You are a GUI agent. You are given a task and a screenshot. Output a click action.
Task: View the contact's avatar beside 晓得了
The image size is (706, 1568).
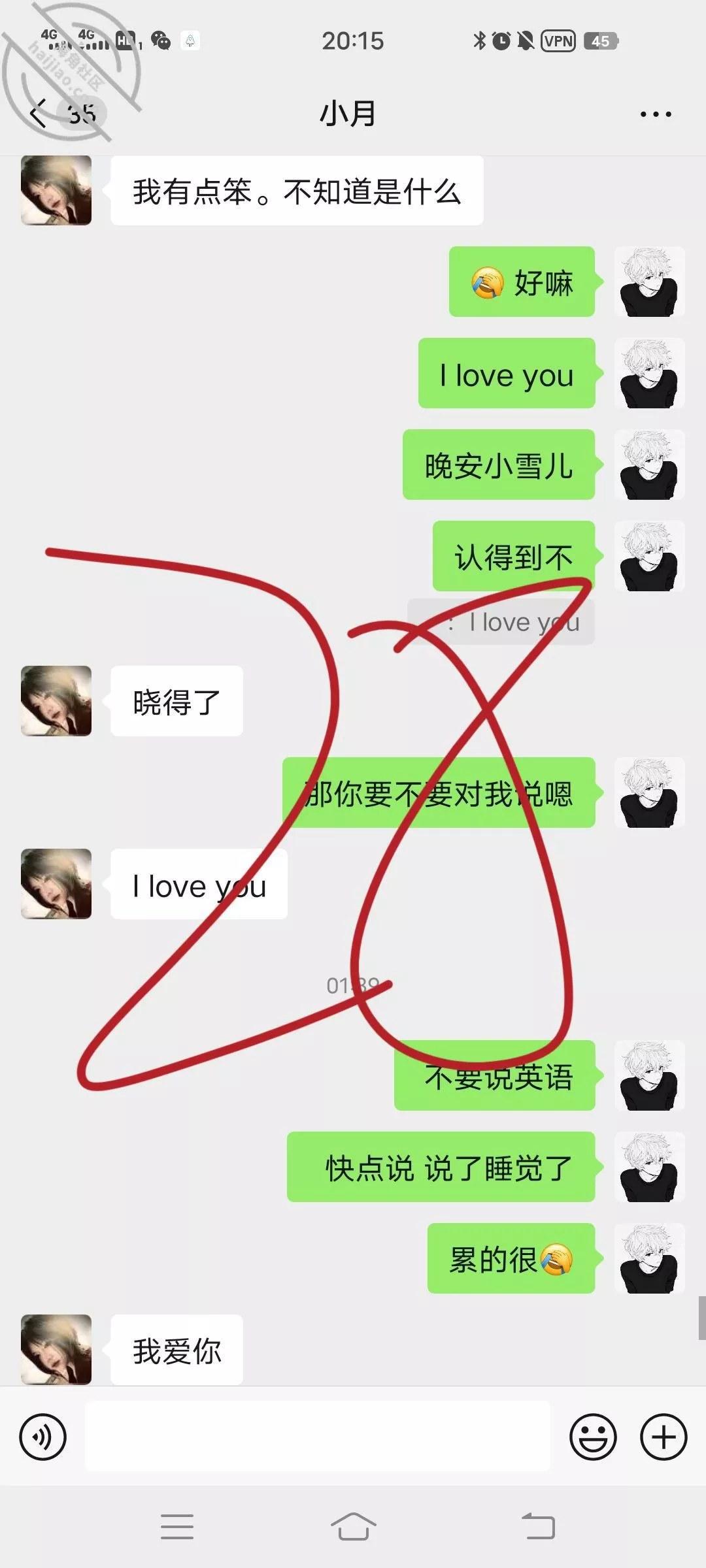pyautogui.click(x=56, y=701)
